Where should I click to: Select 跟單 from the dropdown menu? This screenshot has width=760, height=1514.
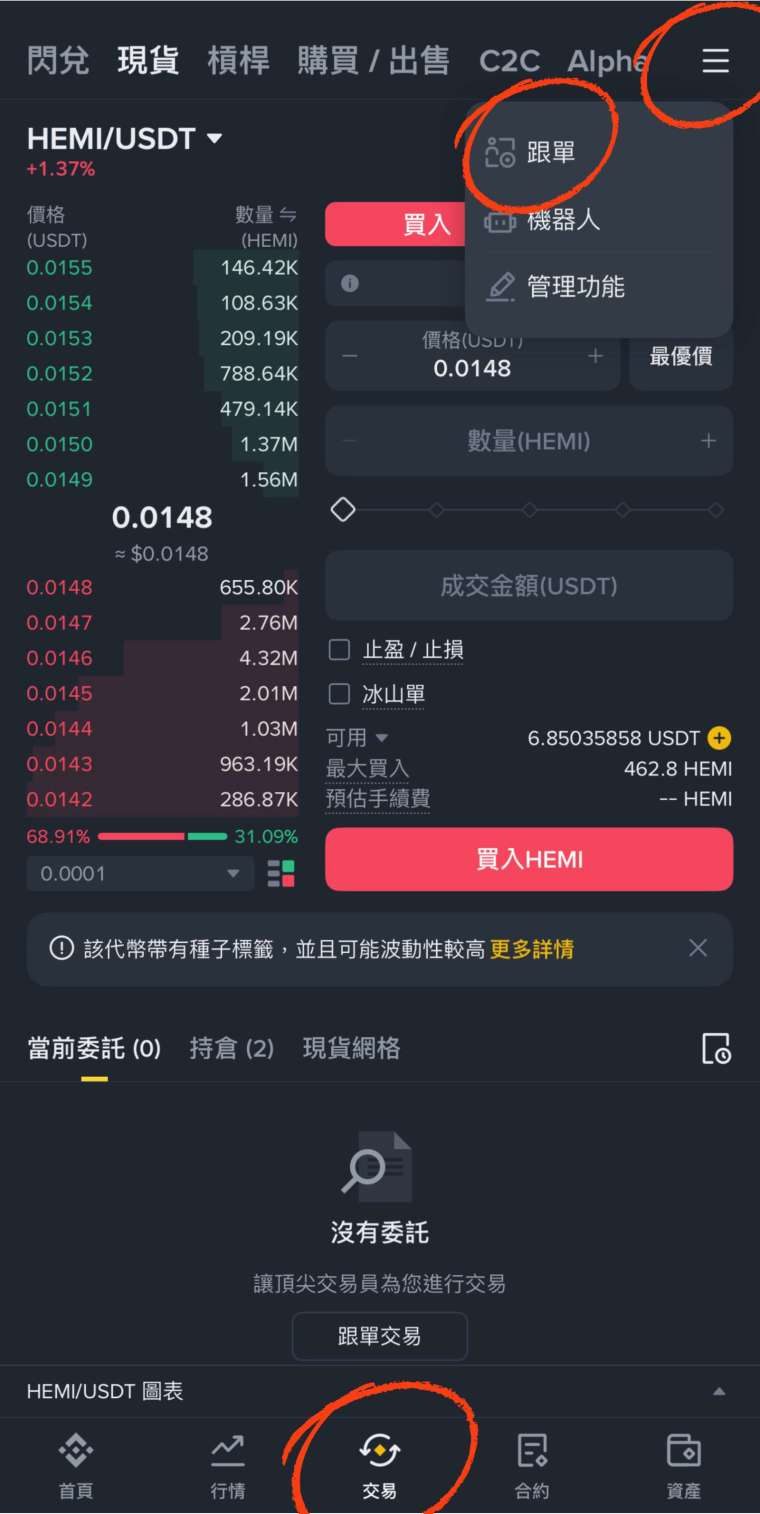coord(550,153)
